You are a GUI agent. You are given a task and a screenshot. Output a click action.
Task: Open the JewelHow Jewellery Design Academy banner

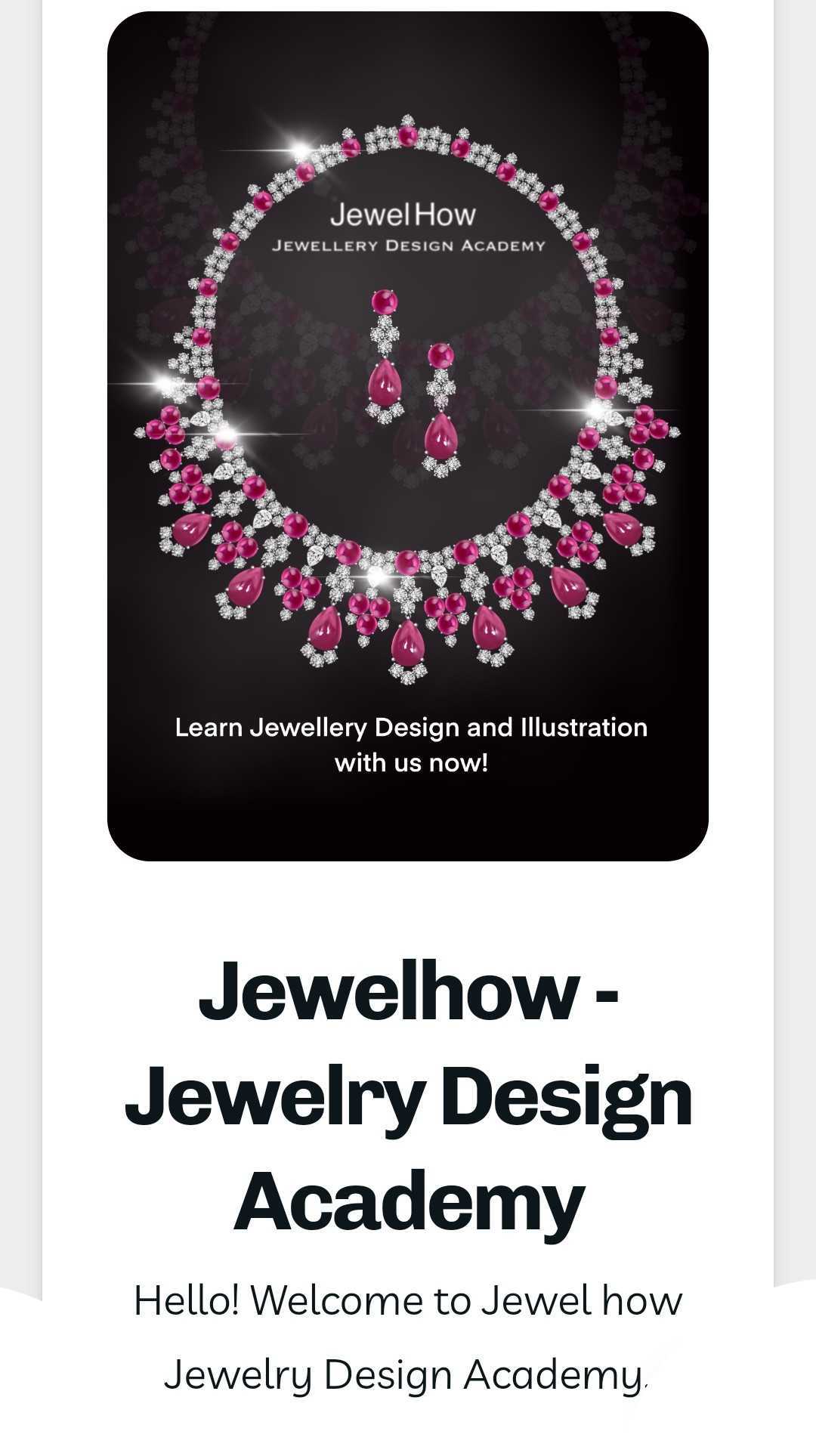408,436
